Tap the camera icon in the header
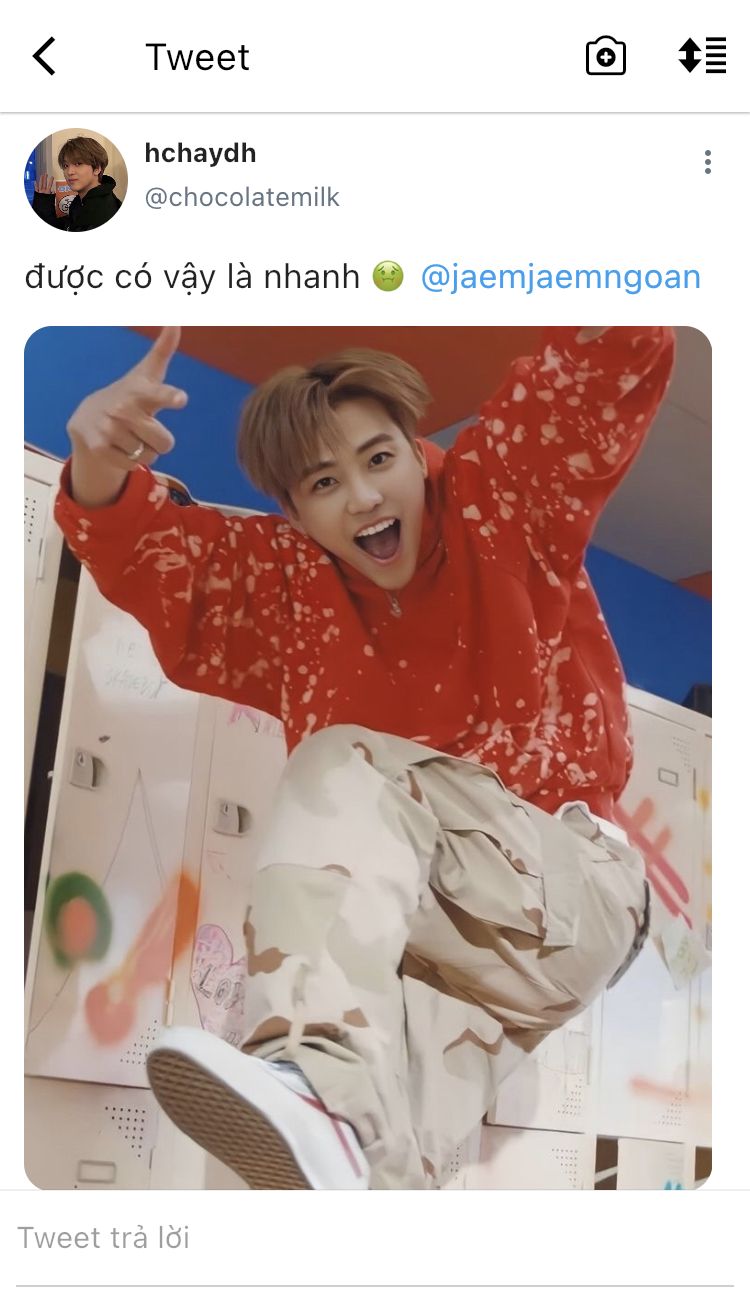This screenshot has height=1294, width=750. tap(605, 56)
